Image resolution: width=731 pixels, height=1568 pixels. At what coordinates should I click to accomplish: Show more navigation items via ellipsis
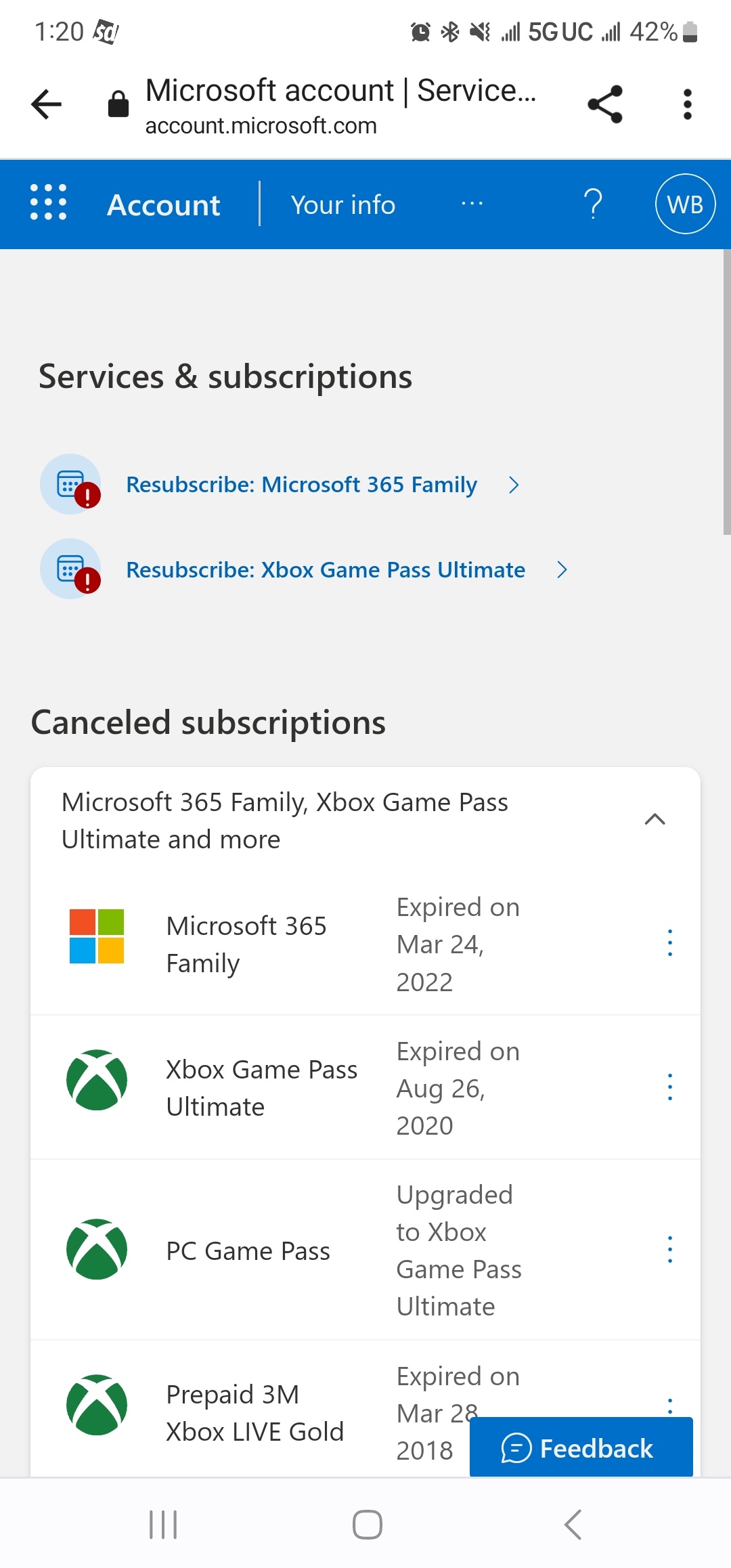[x=472, y=204]
